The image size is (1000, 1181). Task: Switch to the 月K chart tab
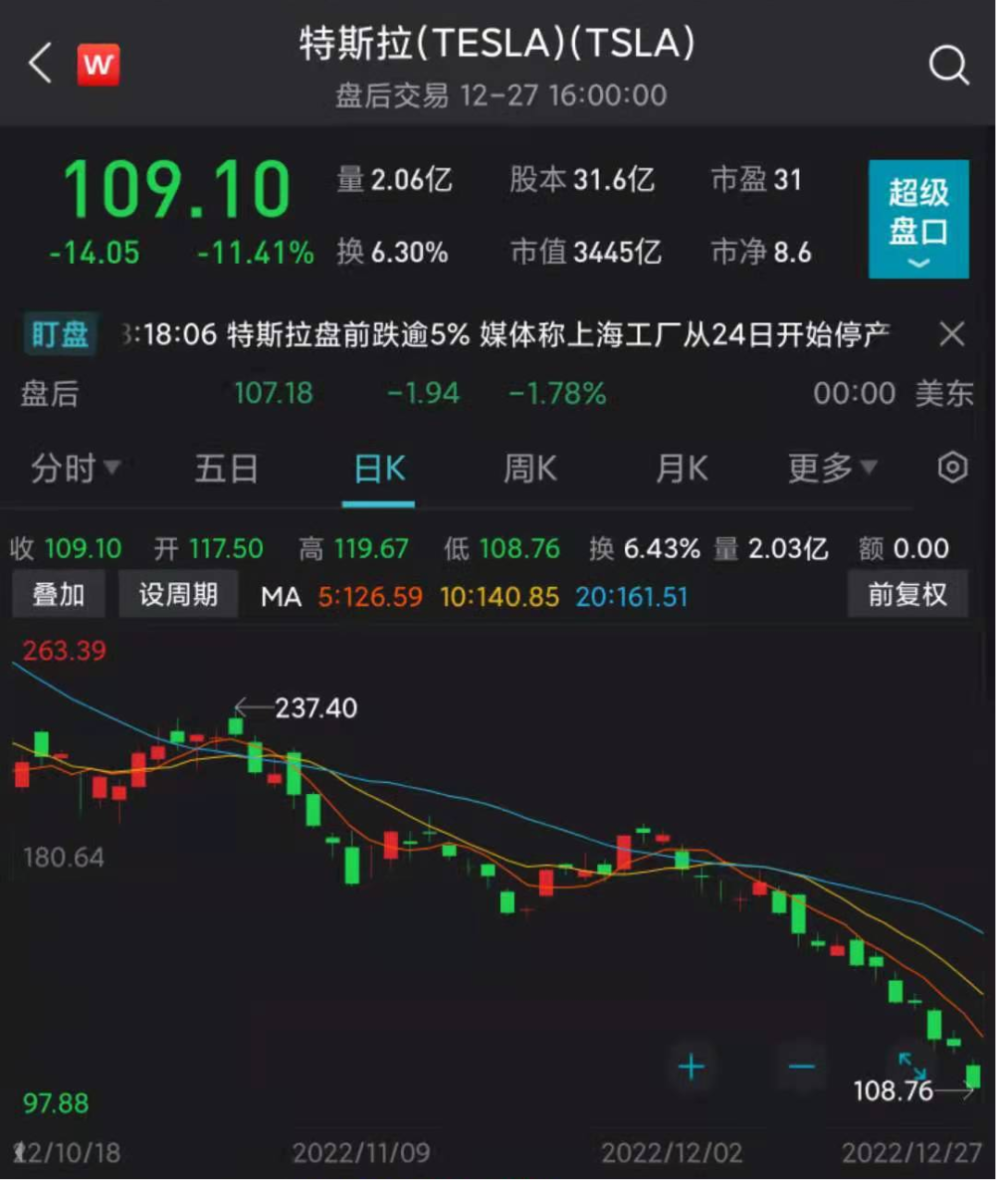(x=682, y=468)
